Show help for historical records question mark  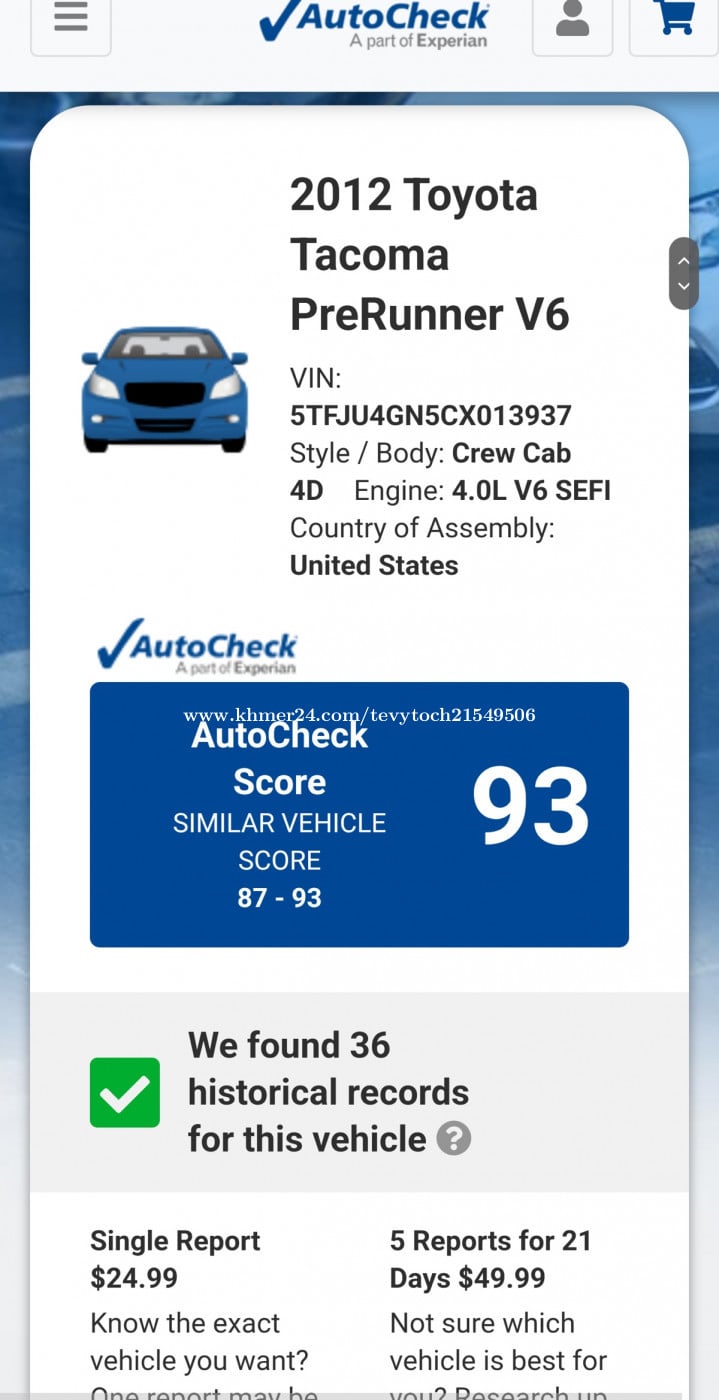coord(453,1138)
